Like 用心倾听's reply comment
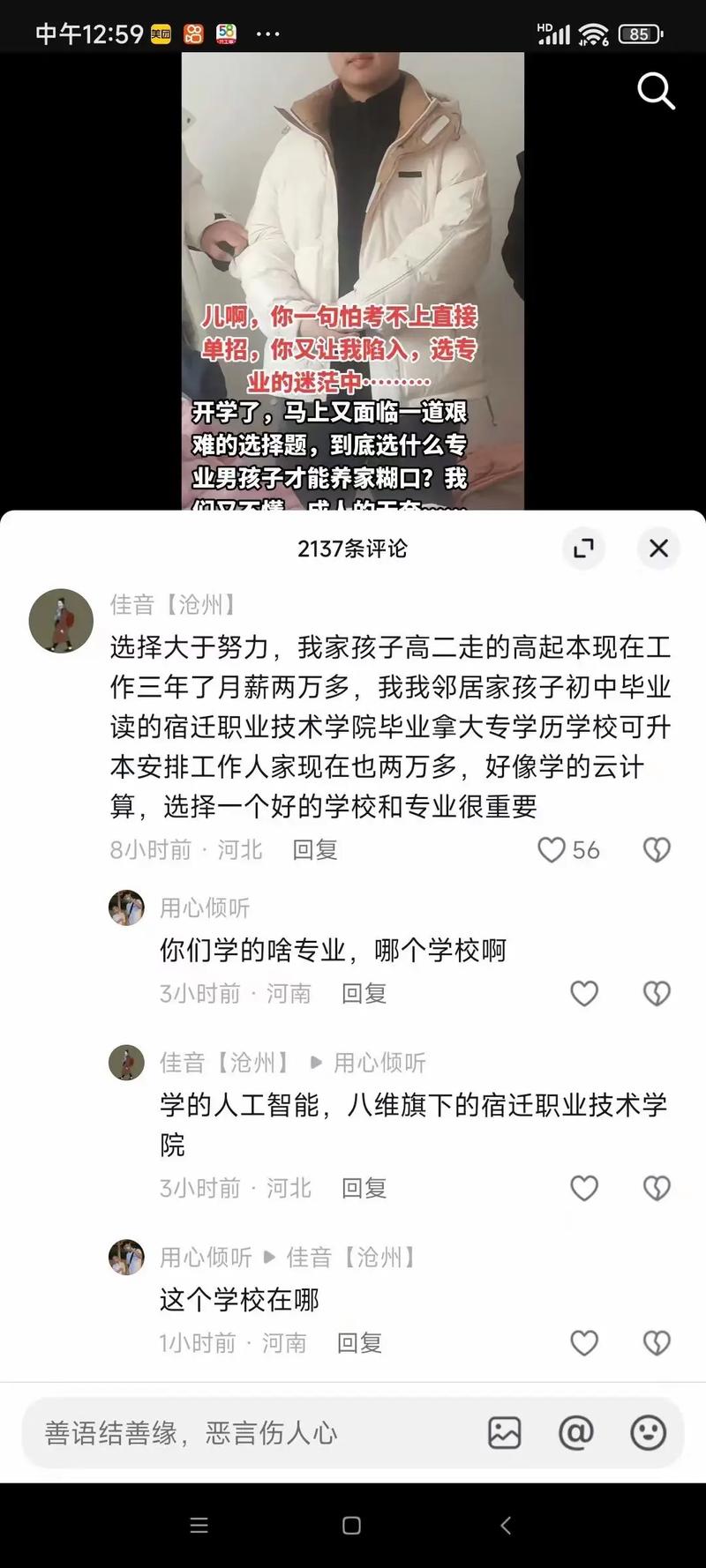The image size is (706, 1568). point(584,993)
